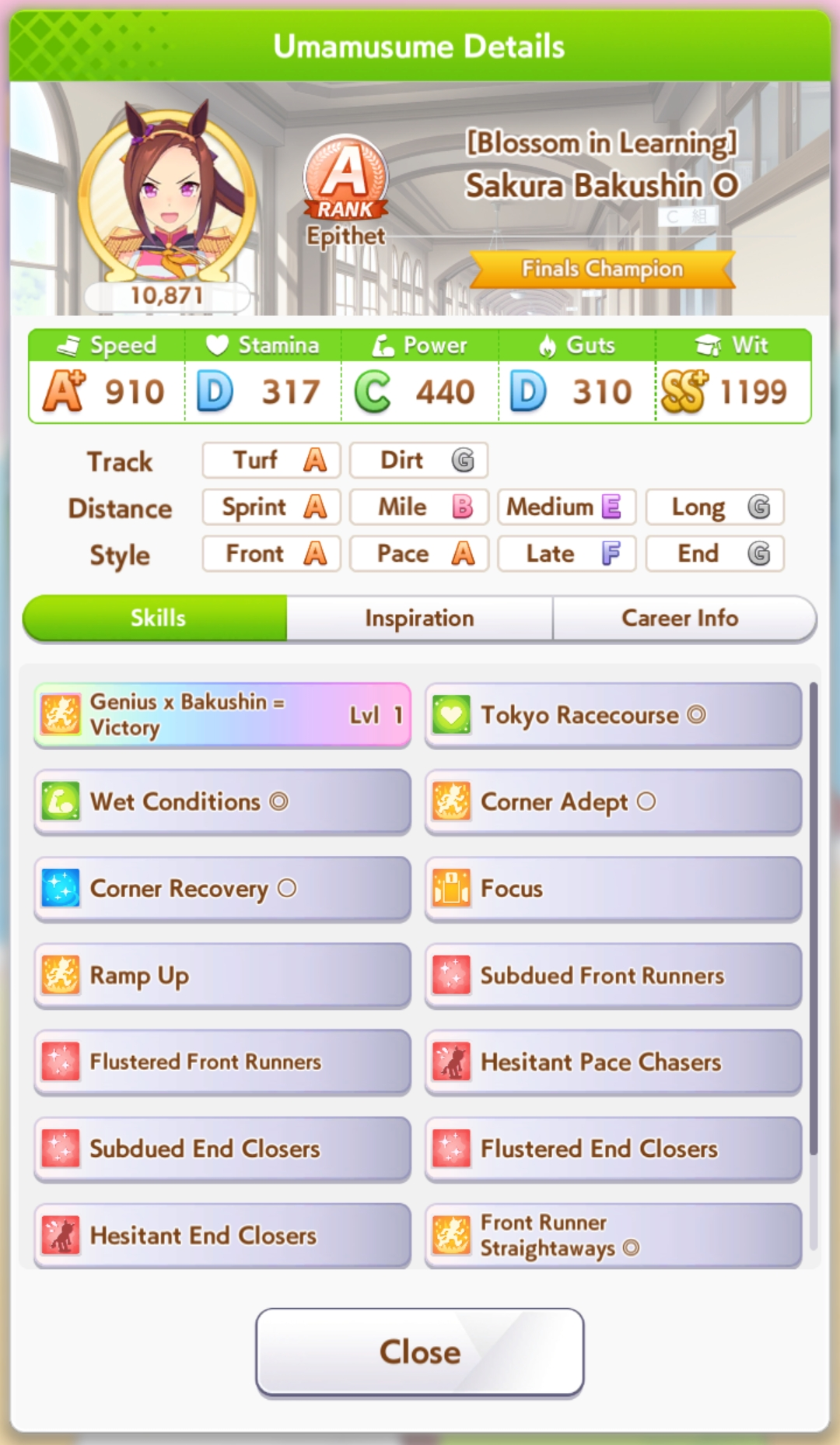
Task: Close the Umamusume Details dialog
Action: [419, 1352]
